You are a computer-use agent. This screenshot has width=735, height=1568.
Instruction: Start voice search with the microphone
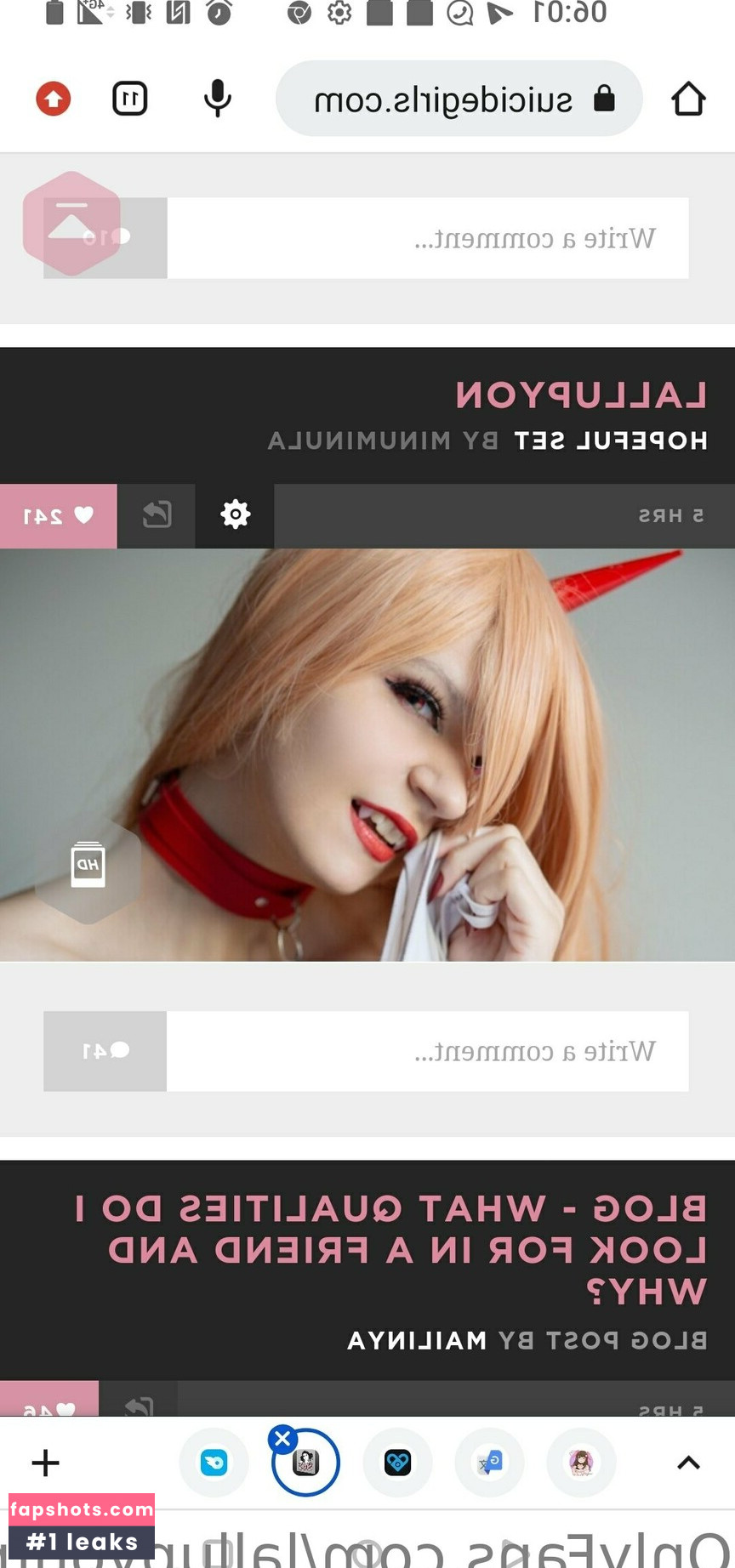coord(218,98)
